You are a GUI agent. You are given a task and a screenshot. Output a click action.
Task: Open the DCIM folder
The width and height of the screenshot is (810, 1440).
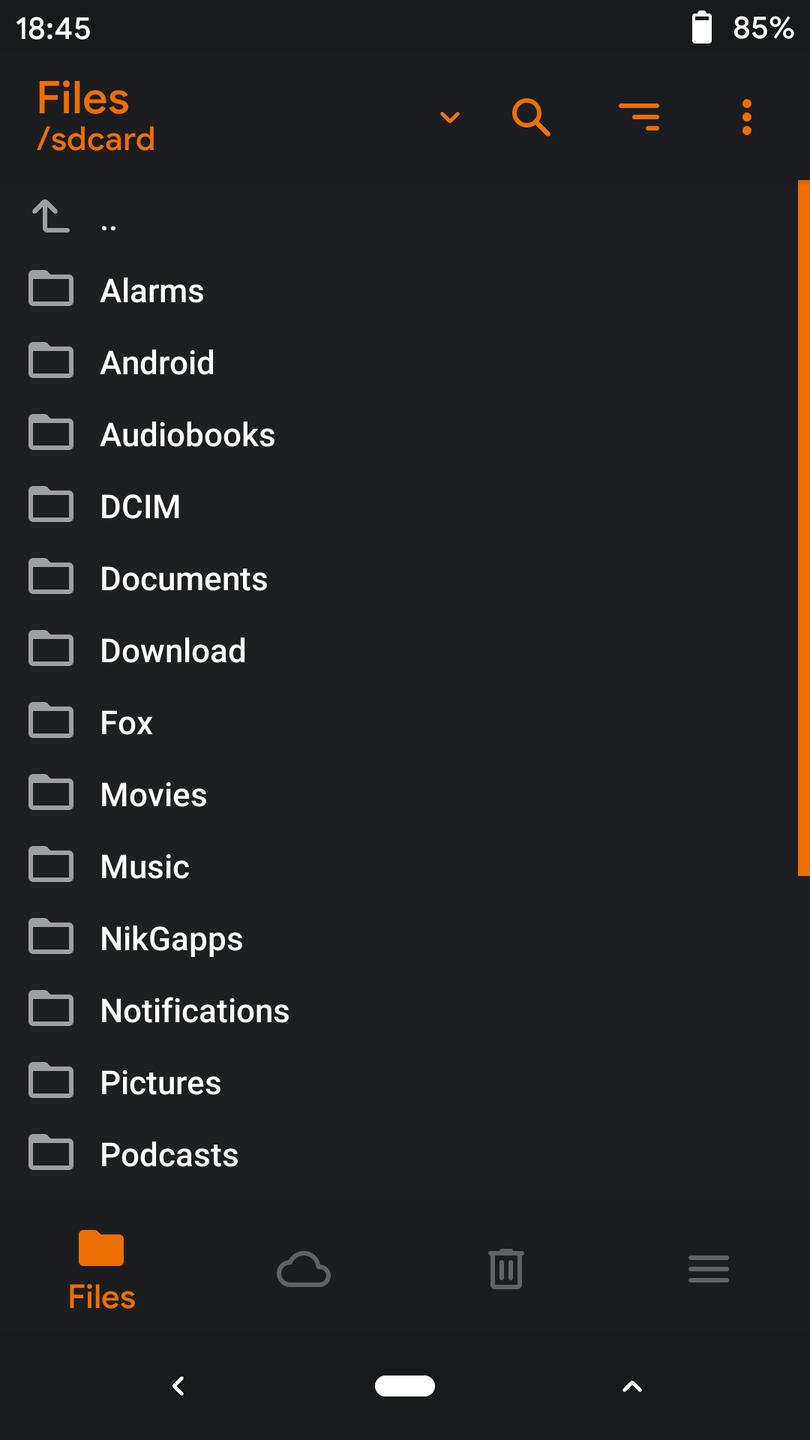[x=140, y=506]
